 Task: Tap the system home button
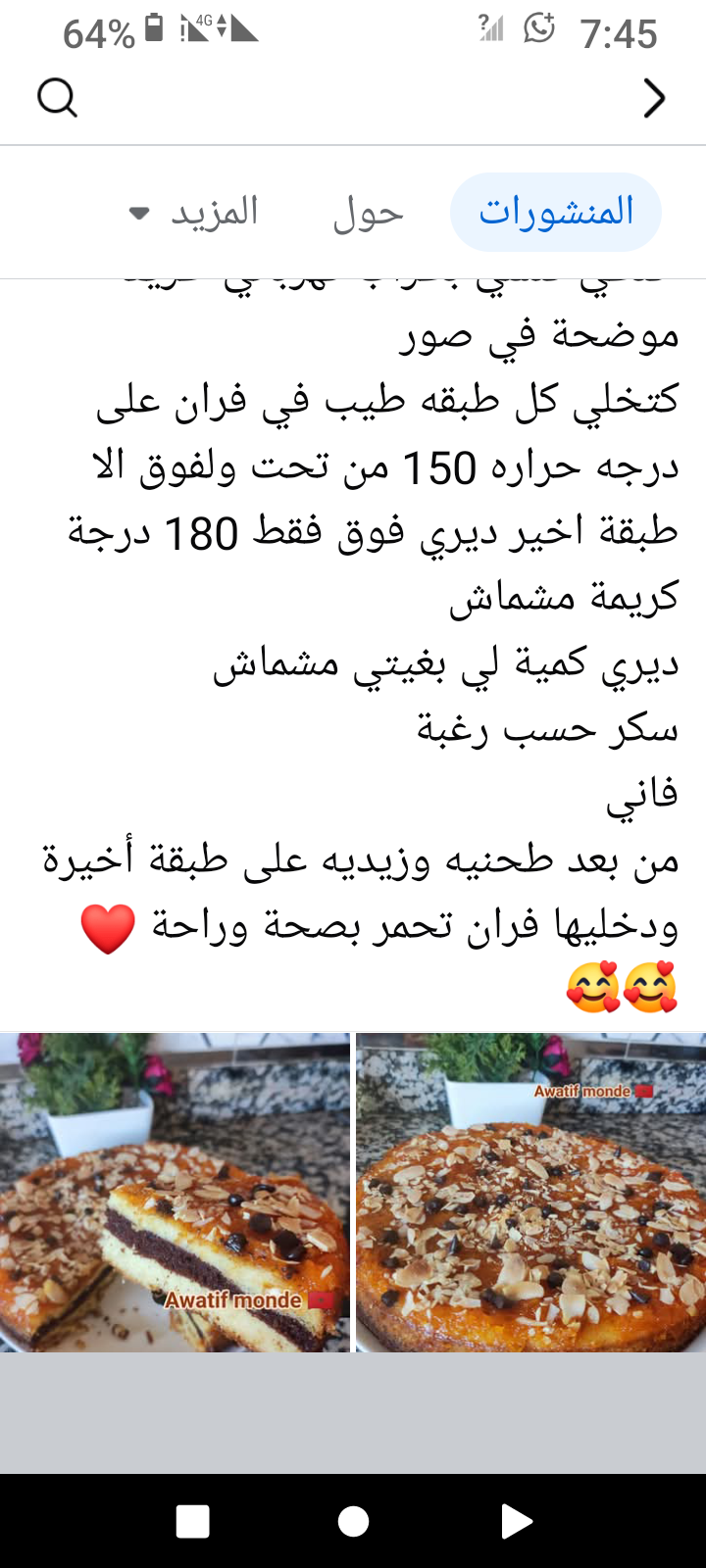pyautogui.click(x=353, y=1521)
